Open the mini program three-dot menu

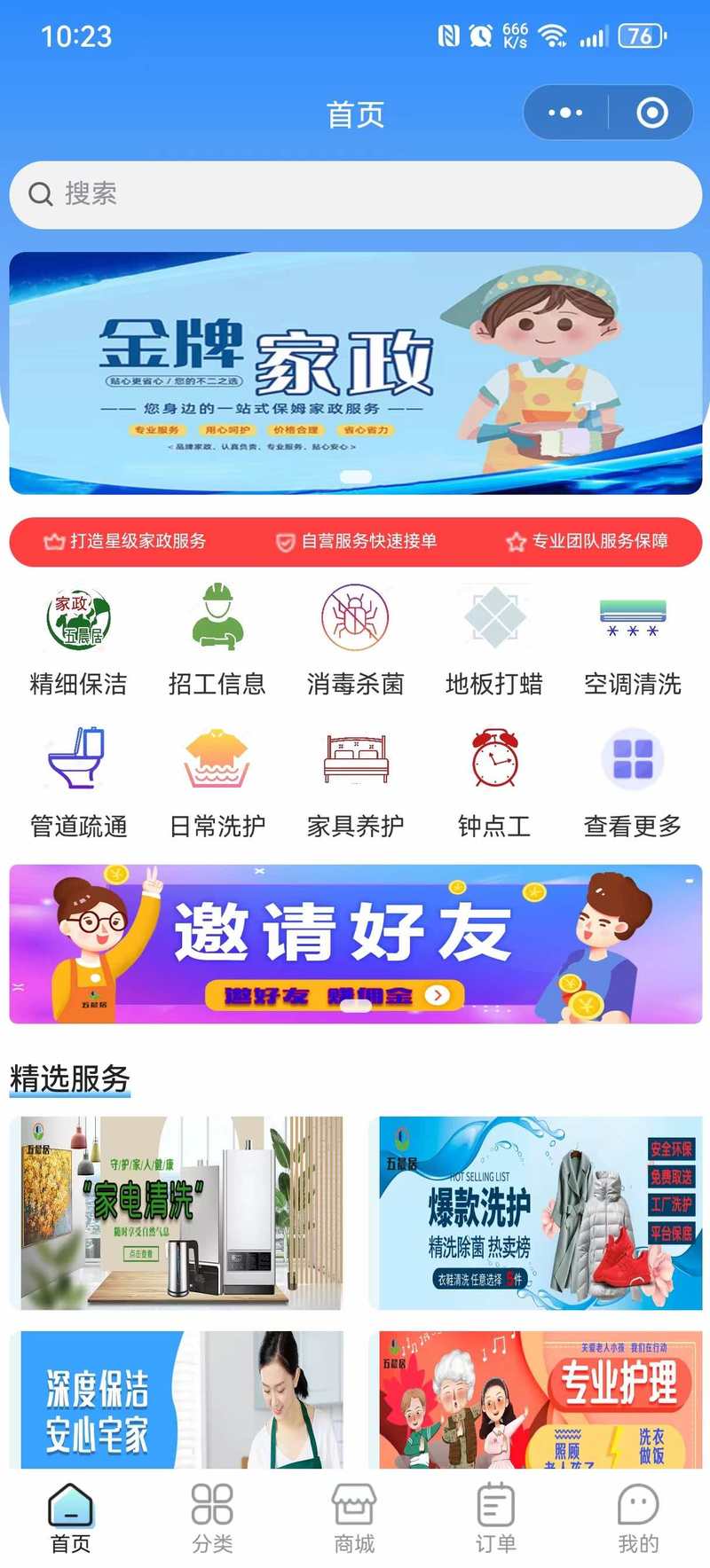pos(565,113)
